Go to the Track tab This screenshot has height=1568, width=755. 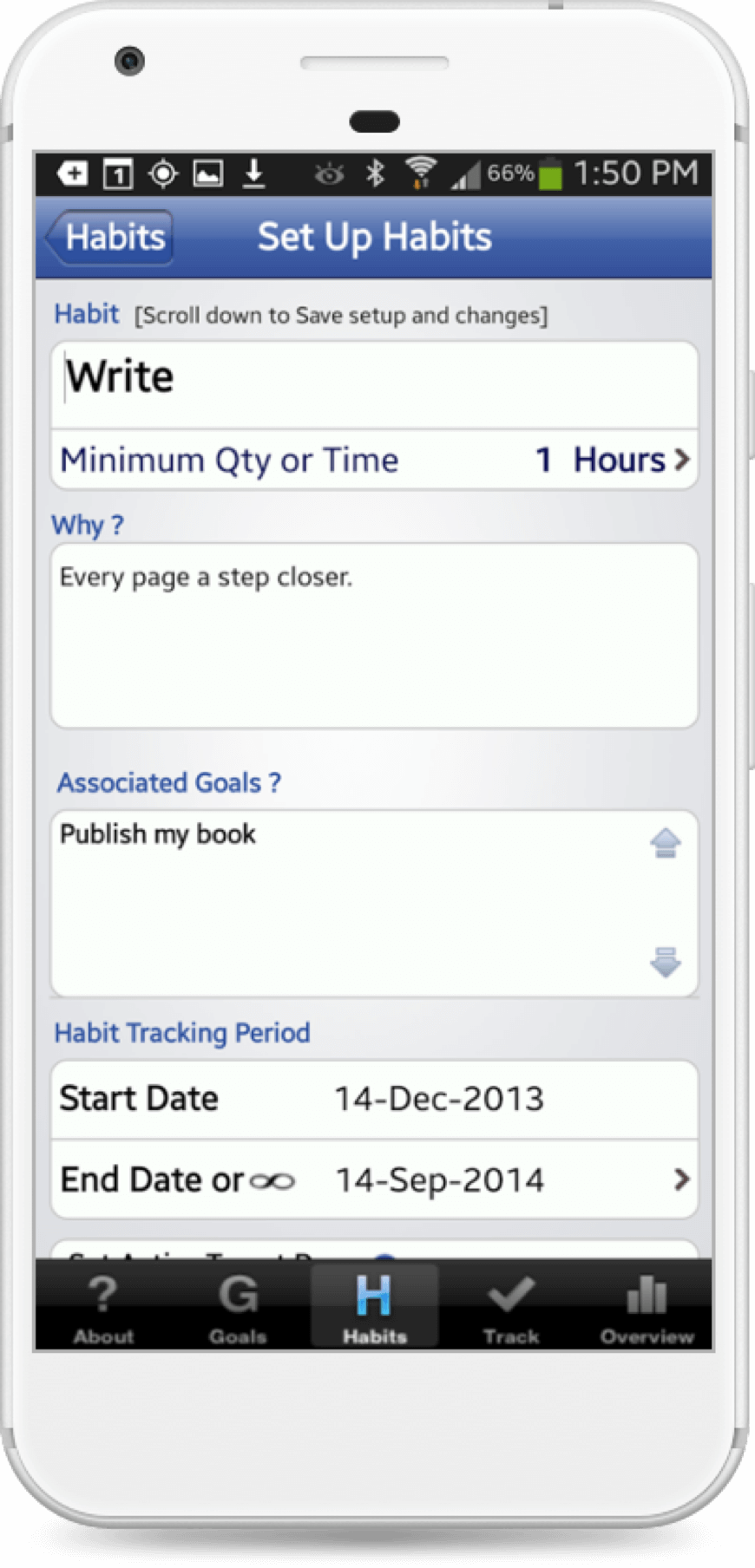coord(511,1307)
